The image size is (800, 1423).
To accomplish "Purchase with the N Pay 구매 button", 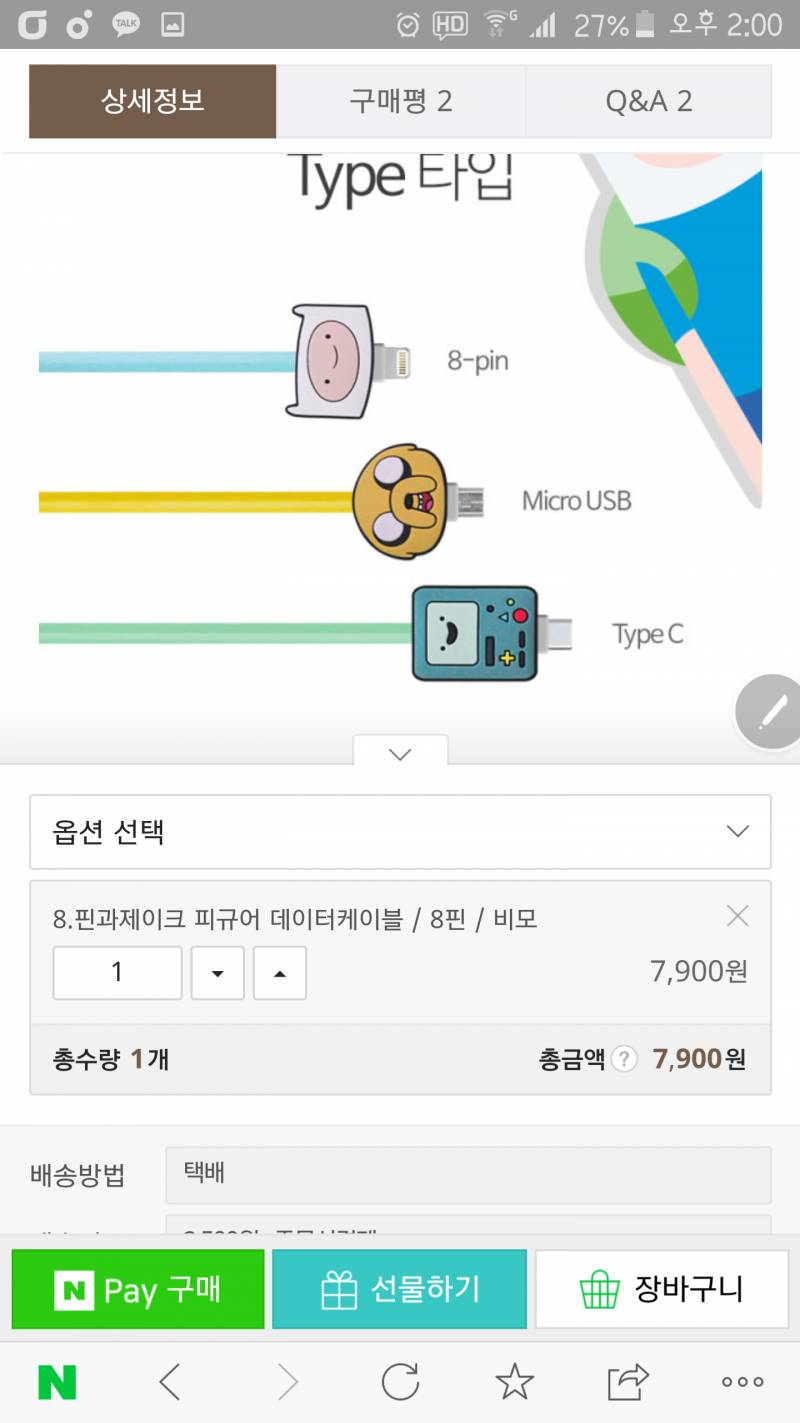I will point(138,1290).
